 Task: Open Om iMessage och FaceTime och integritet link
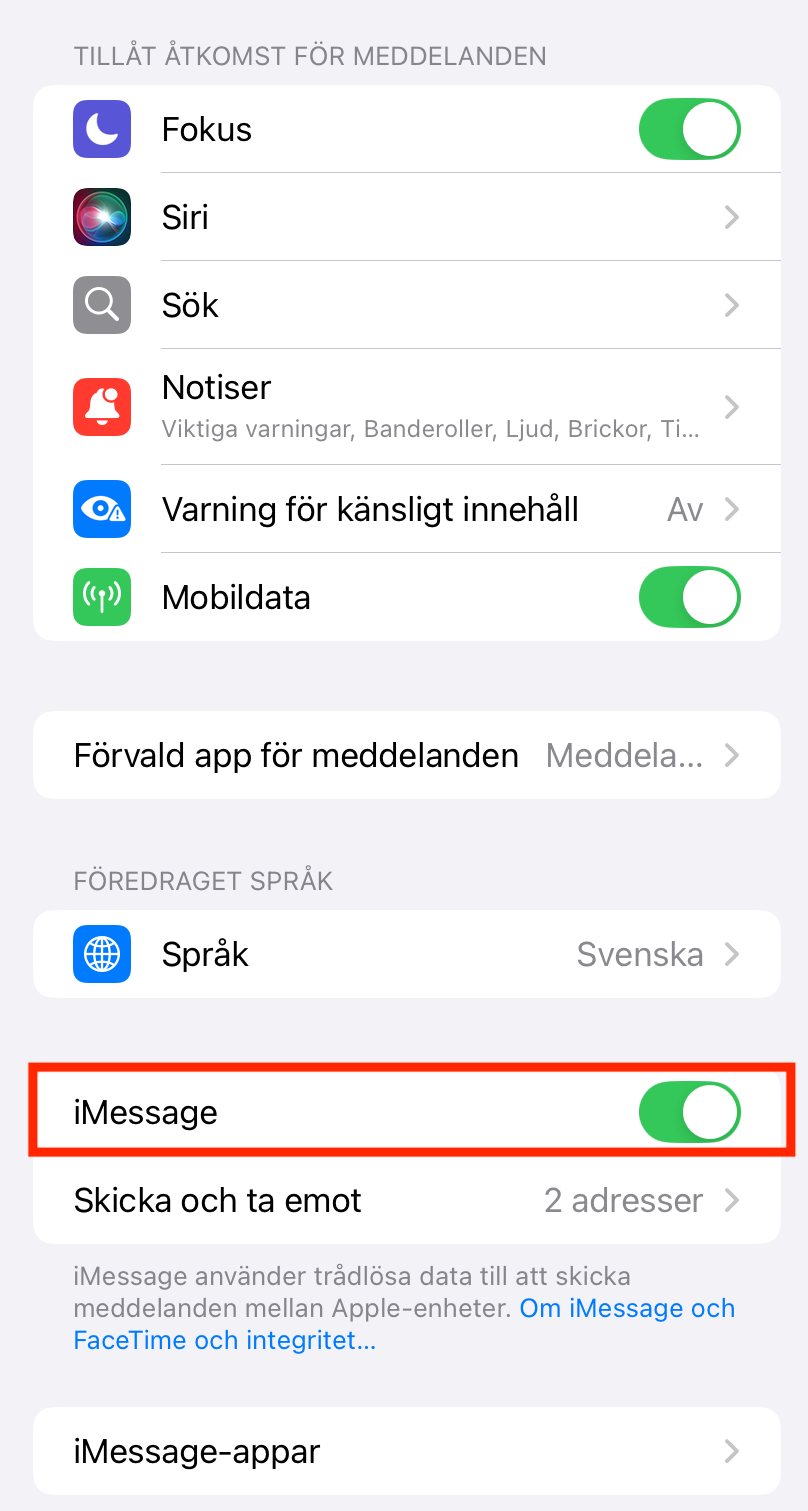404,1324
